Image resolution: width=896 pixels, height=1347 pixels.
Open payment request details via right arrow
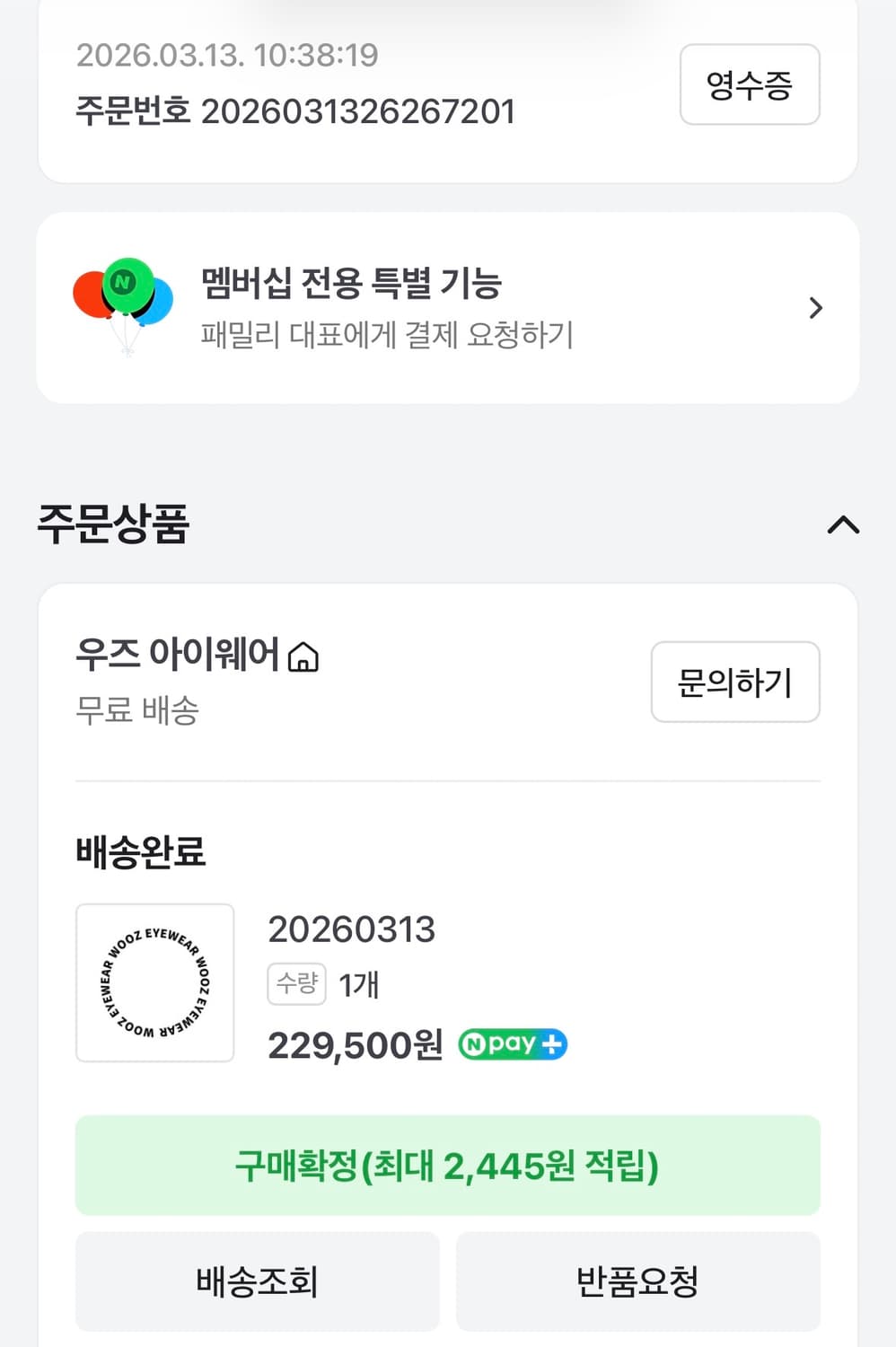coord(815,308)
